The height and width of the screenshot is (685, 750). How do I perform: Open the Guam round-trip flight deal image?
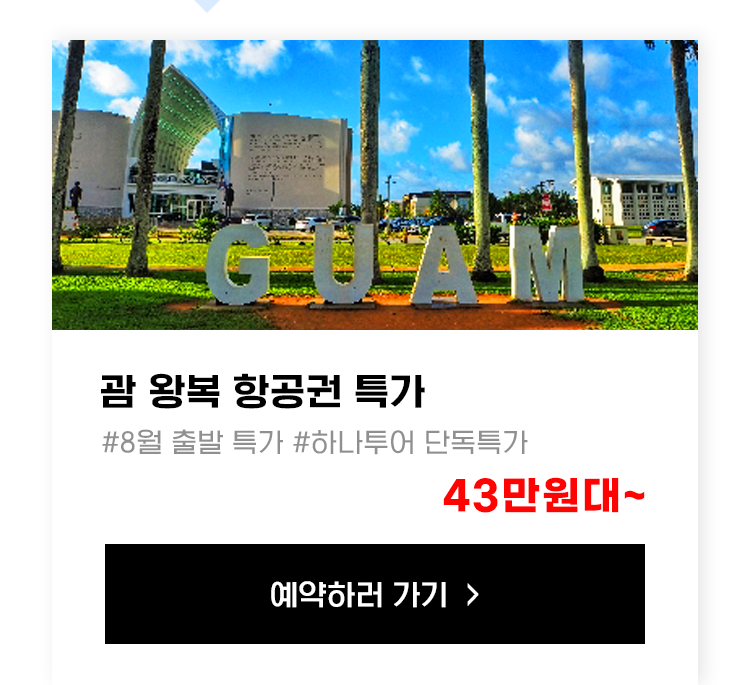click(x=375, y=185)
